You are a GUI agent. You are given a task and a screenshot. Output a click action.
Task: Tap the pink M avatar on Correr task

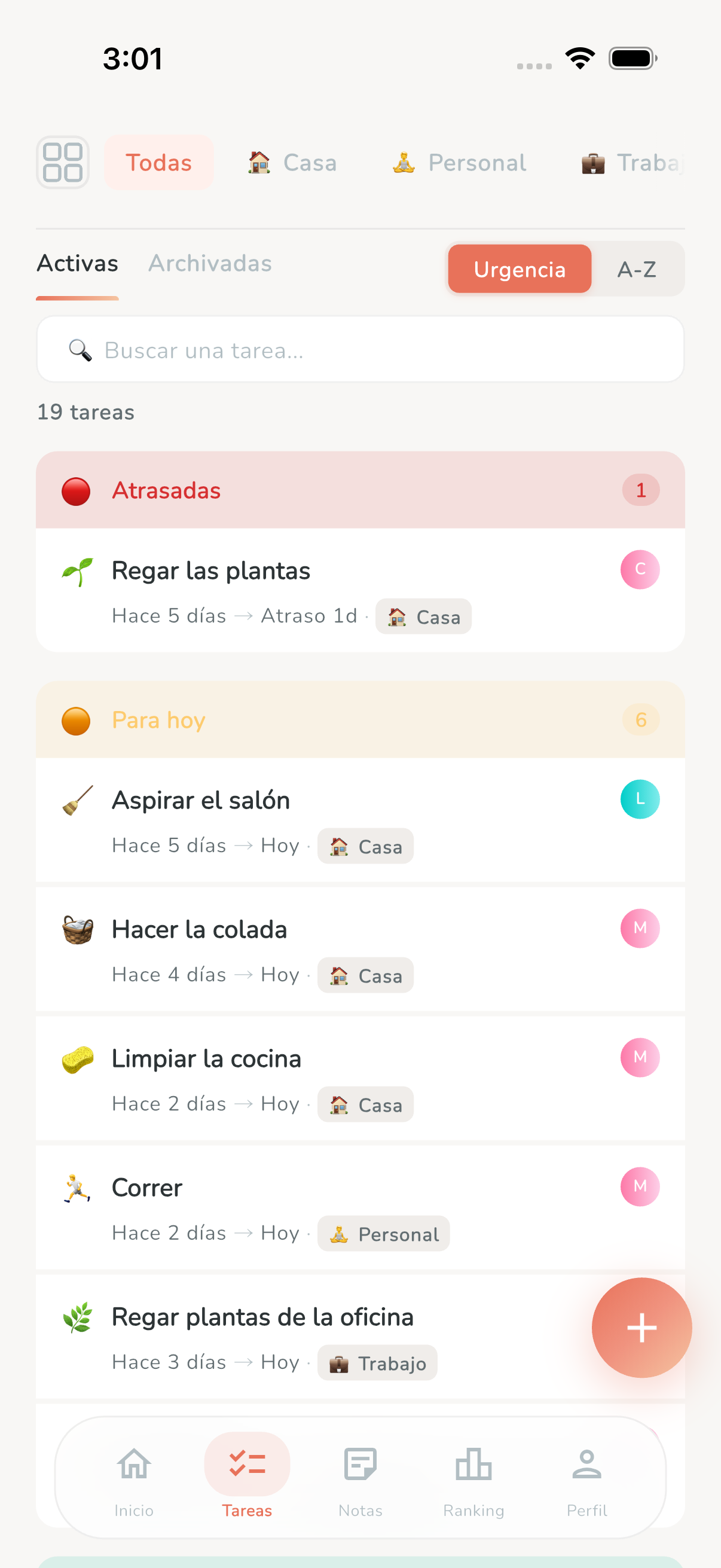tap(639, 1185)
